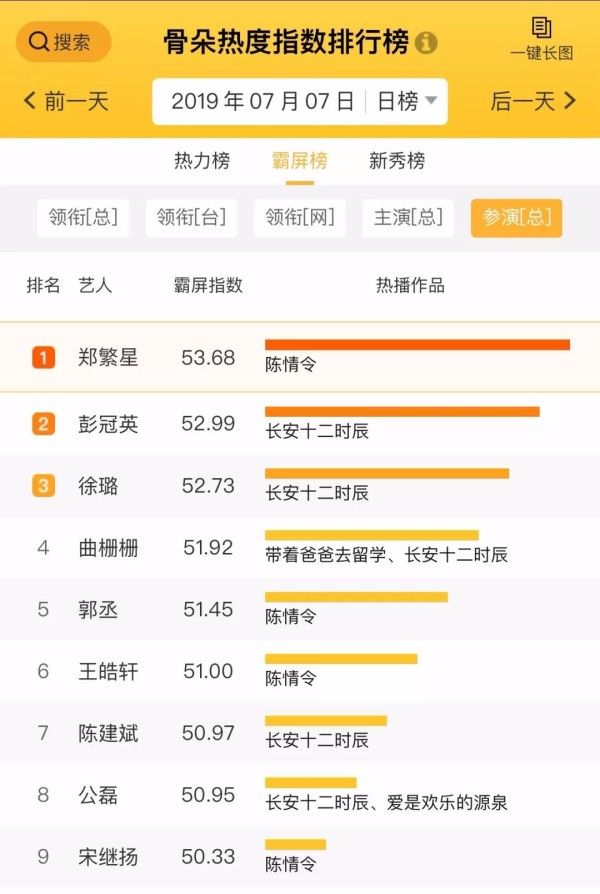
Task: Select the 参演[总] filter chip
Action: click(516, 218)
